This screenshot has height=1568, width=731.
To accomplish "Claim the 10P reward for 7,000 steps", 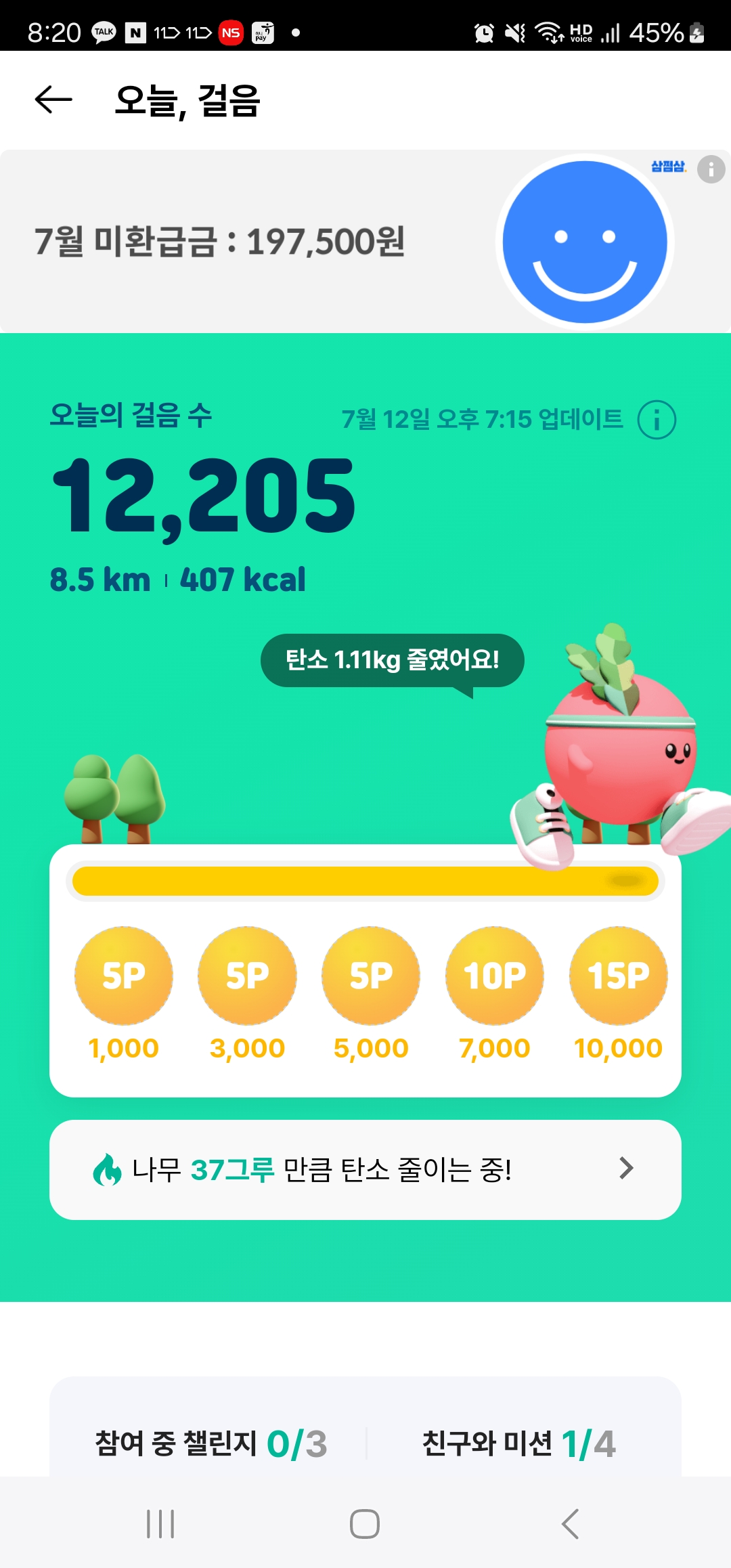I will pyautogui.click(x=495, y=976).
